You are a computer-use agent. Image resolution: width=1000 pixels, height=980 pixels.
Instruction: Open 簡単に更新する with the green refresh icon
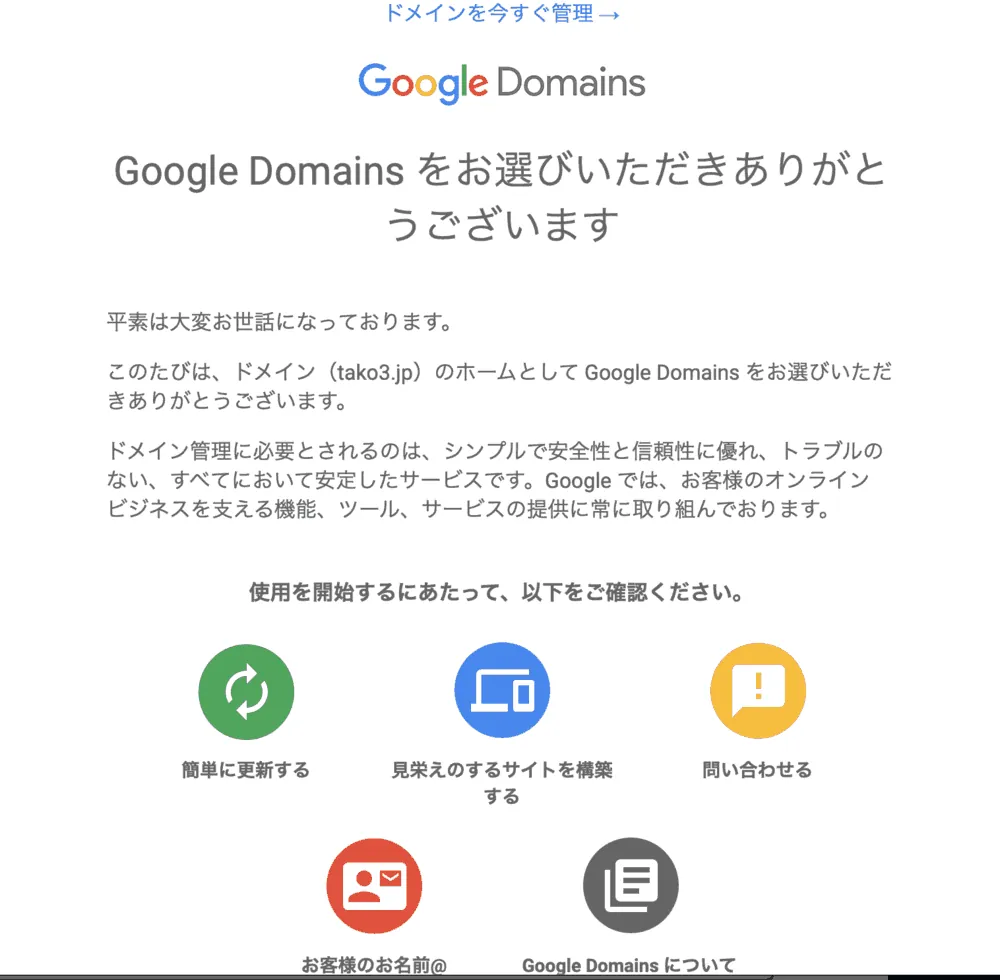246,691
